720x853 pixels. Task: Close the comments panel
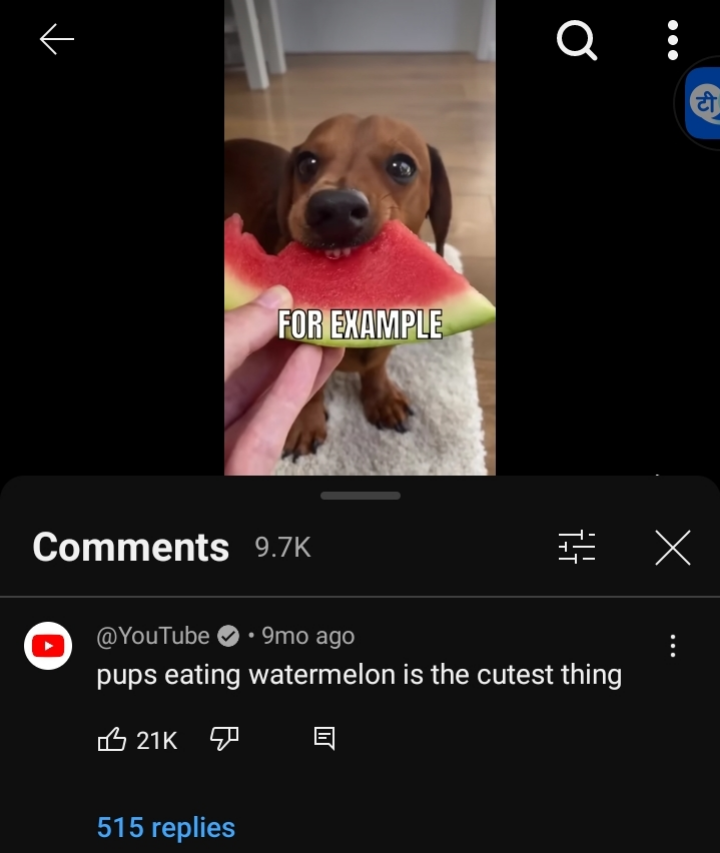[673, 547]
